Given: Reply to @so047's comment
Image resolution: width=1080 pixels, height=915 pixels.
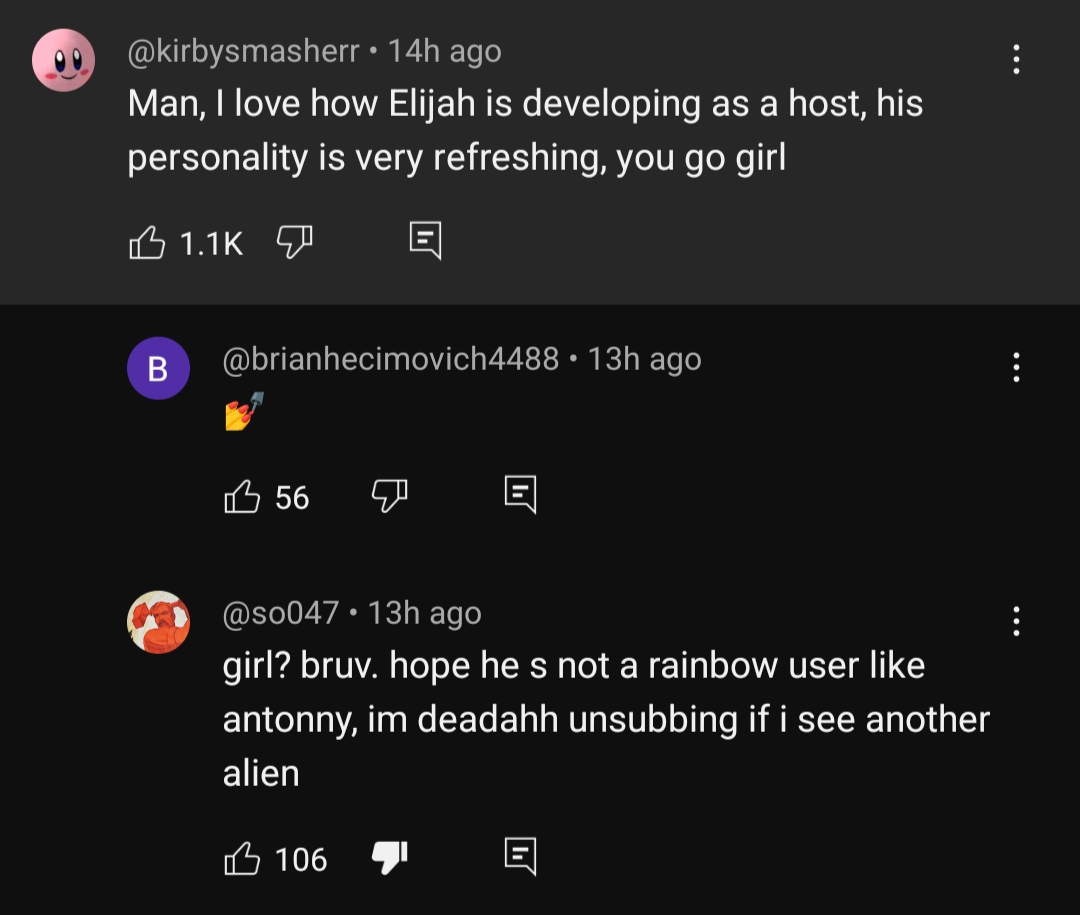Looking at the screenshot, I should coord(521,857).
